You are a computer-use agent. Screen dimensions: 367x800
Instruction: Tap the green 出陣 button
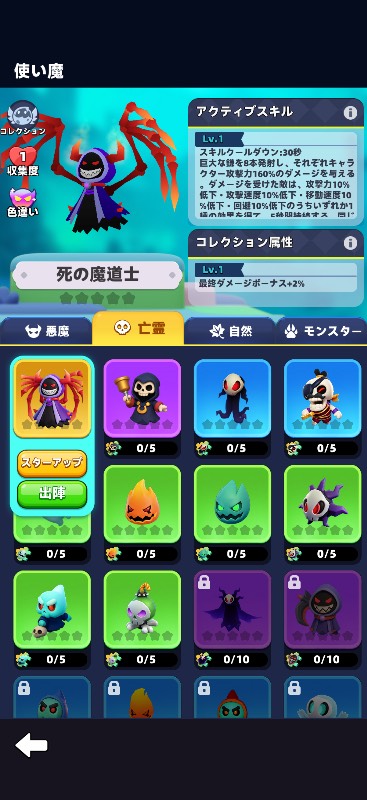point(52,494)
